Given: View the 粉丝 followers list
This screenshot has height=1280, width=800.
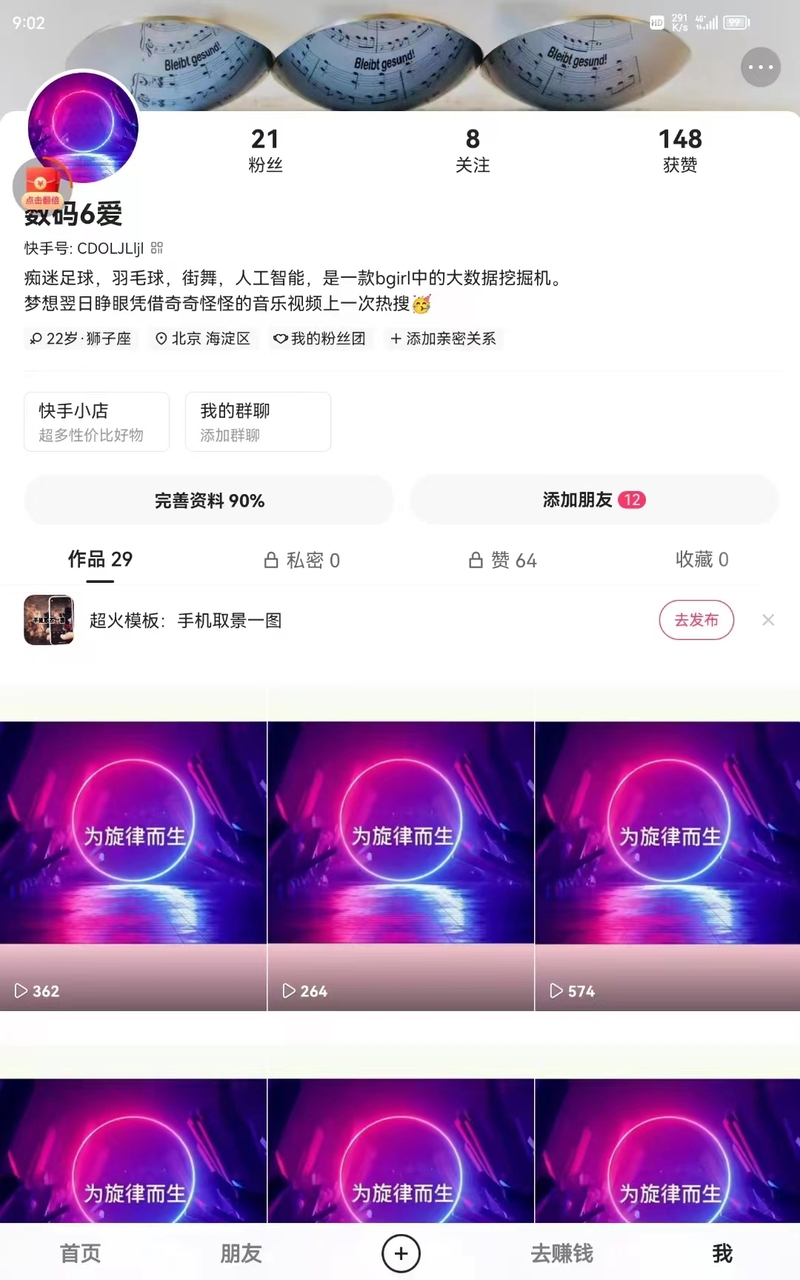Looking at the screenshot, I should 265,151.
